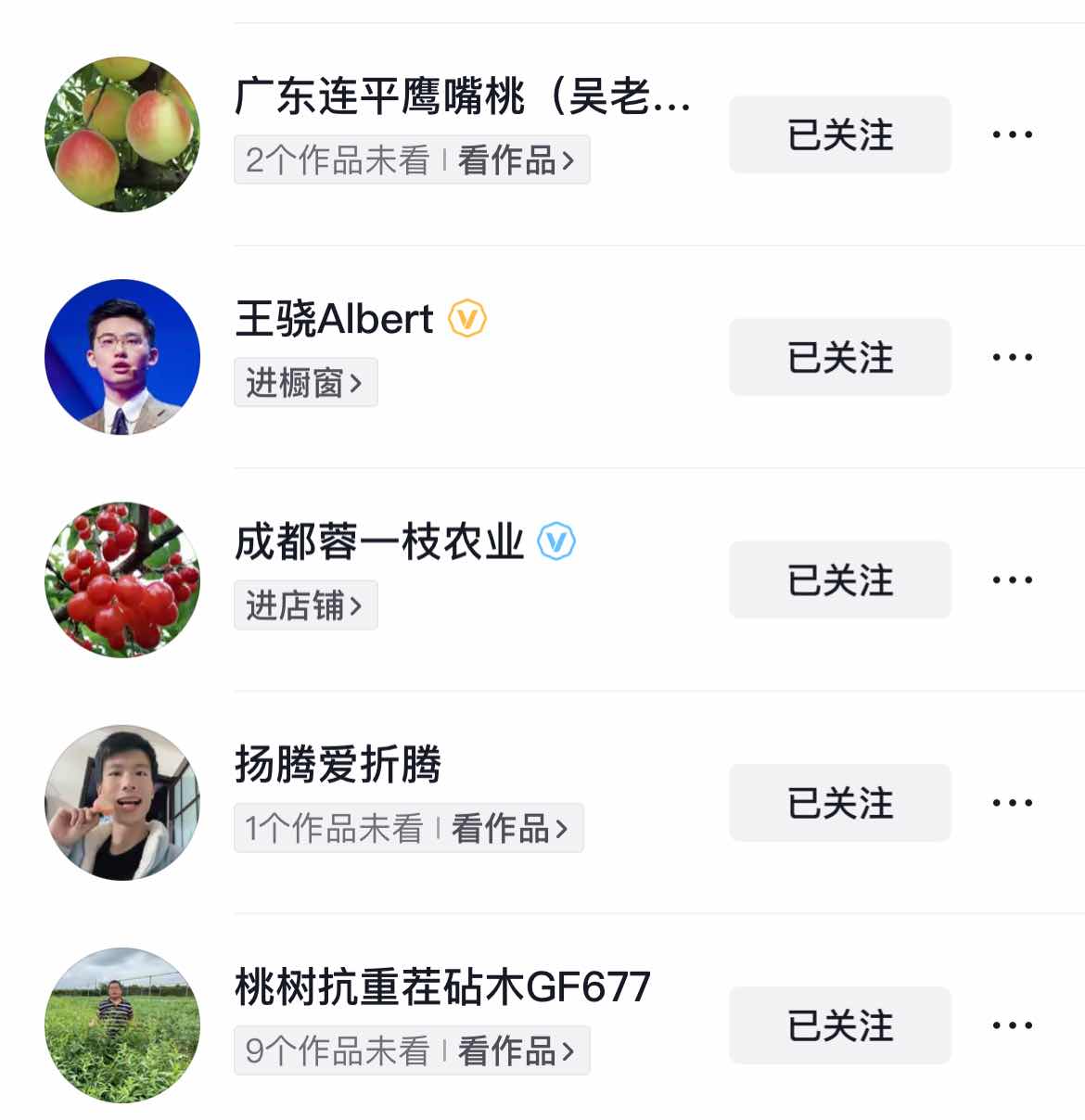This screenshot has width=1085, height=1120.
Task: Unfollow 王骁Albert via 已关注 button
Action: click(839, 357)
